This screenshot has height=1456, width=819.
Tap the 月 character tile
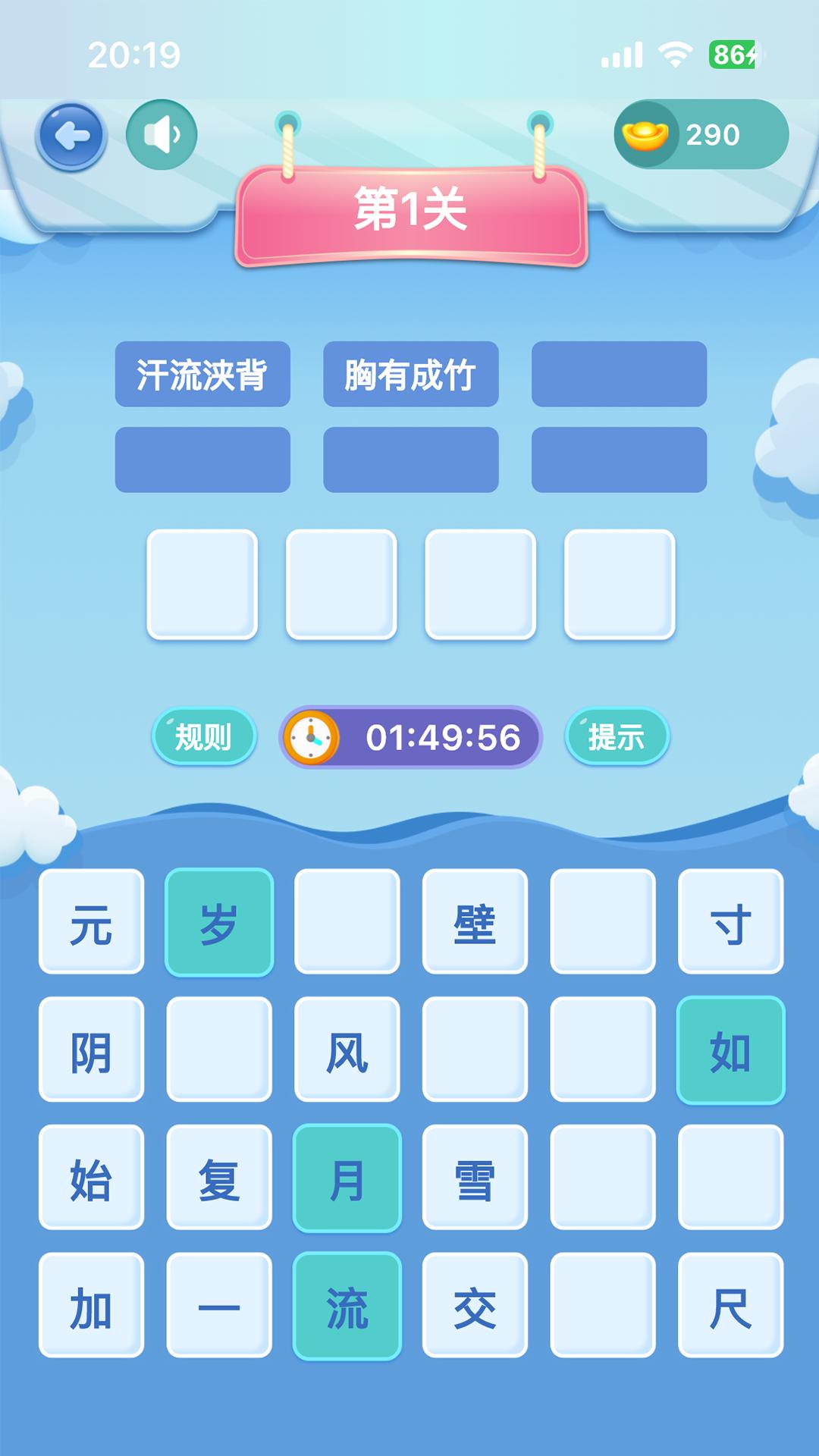(x=347, y=1178)
